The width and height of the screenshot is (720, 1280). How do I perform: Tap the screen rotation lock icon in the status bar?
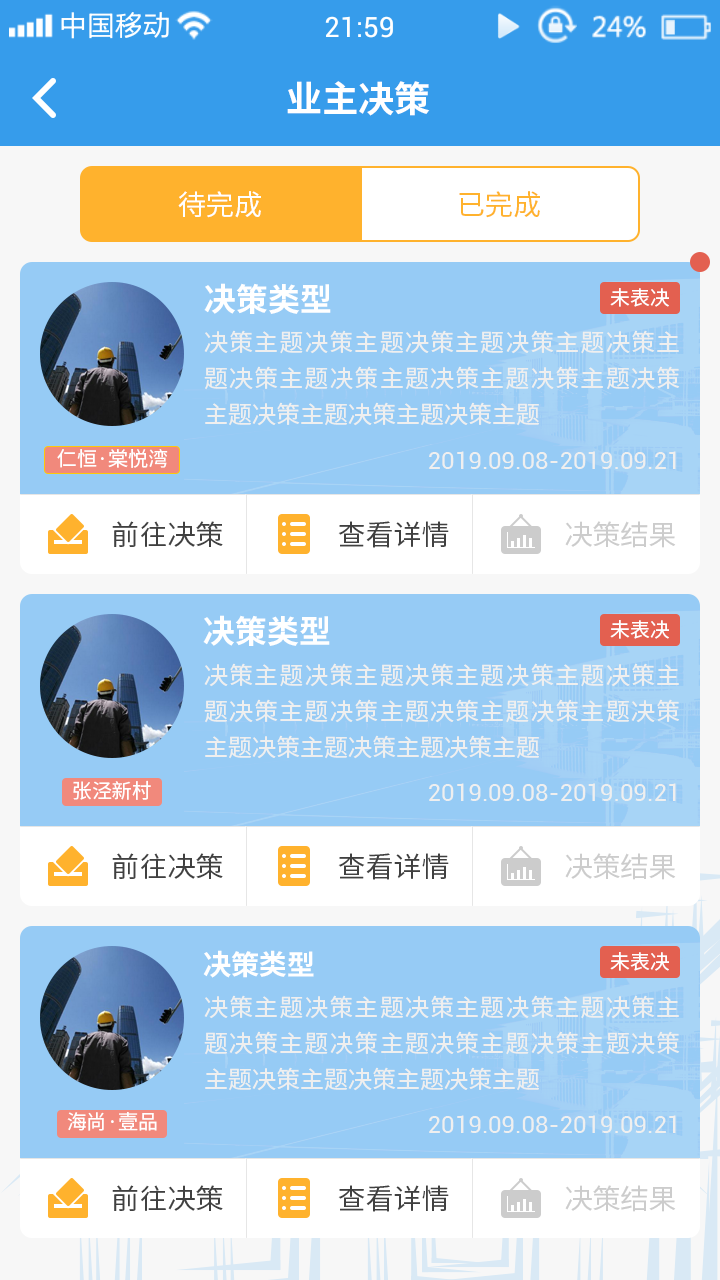click(557, 25)
